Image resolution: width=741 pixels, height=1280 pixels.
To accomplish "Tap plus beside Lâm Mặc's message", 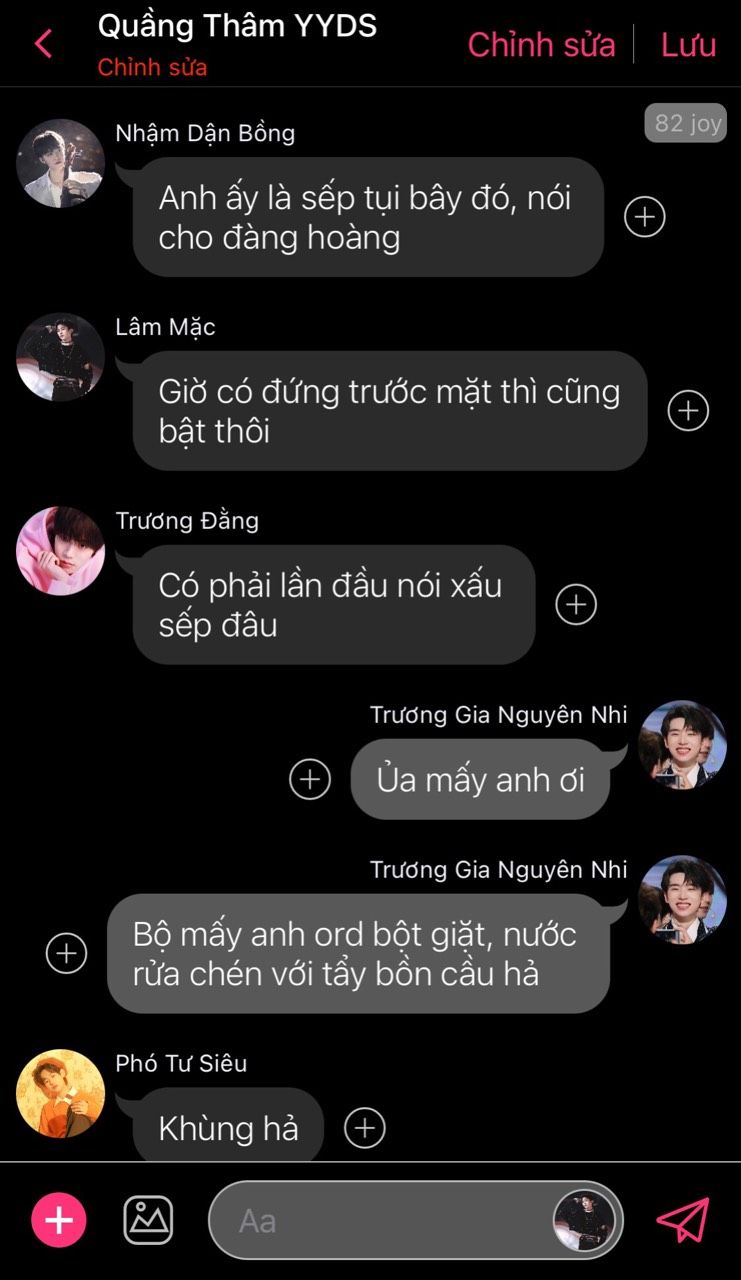I will tap(688, 411).
